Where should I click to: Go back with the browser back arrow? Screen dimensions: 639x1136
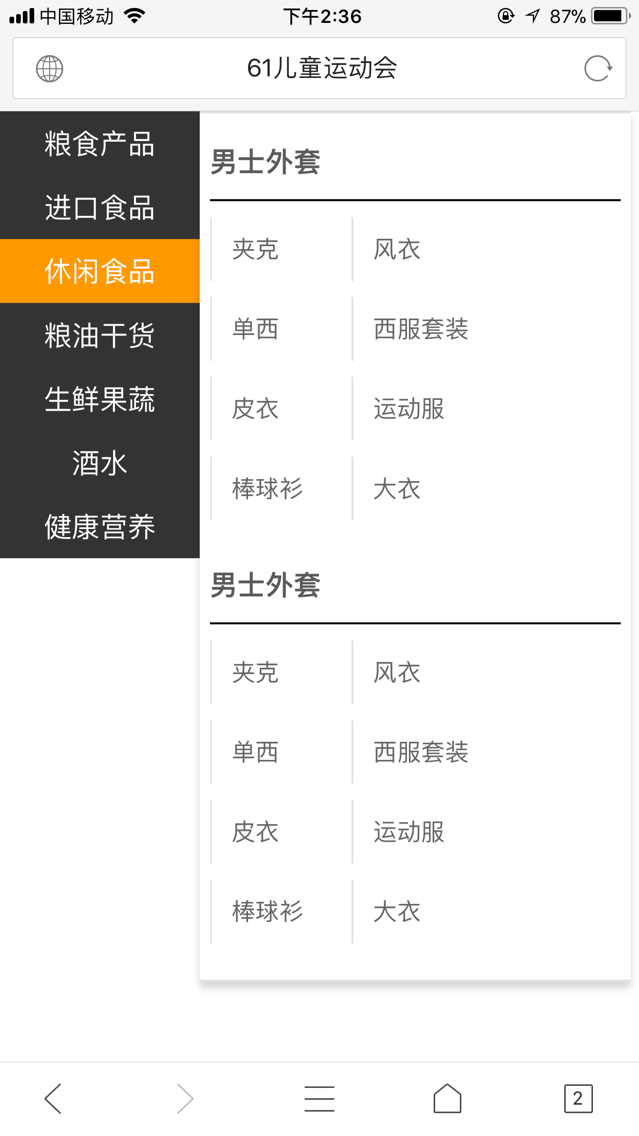pyautogui.click(x=53, y=1098)
